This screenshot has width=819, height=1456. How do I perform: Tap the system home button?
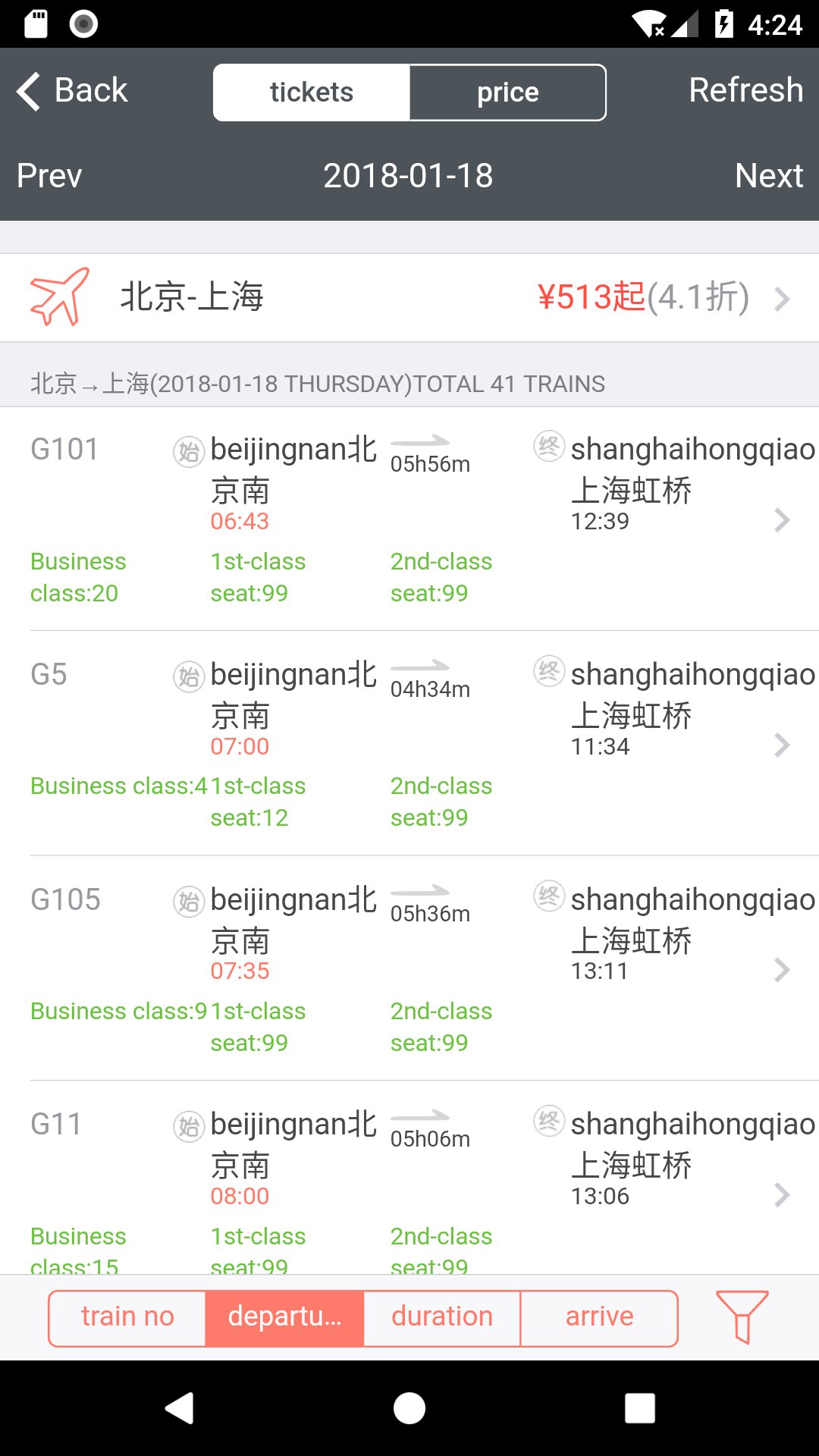(x=409, y=1408)
